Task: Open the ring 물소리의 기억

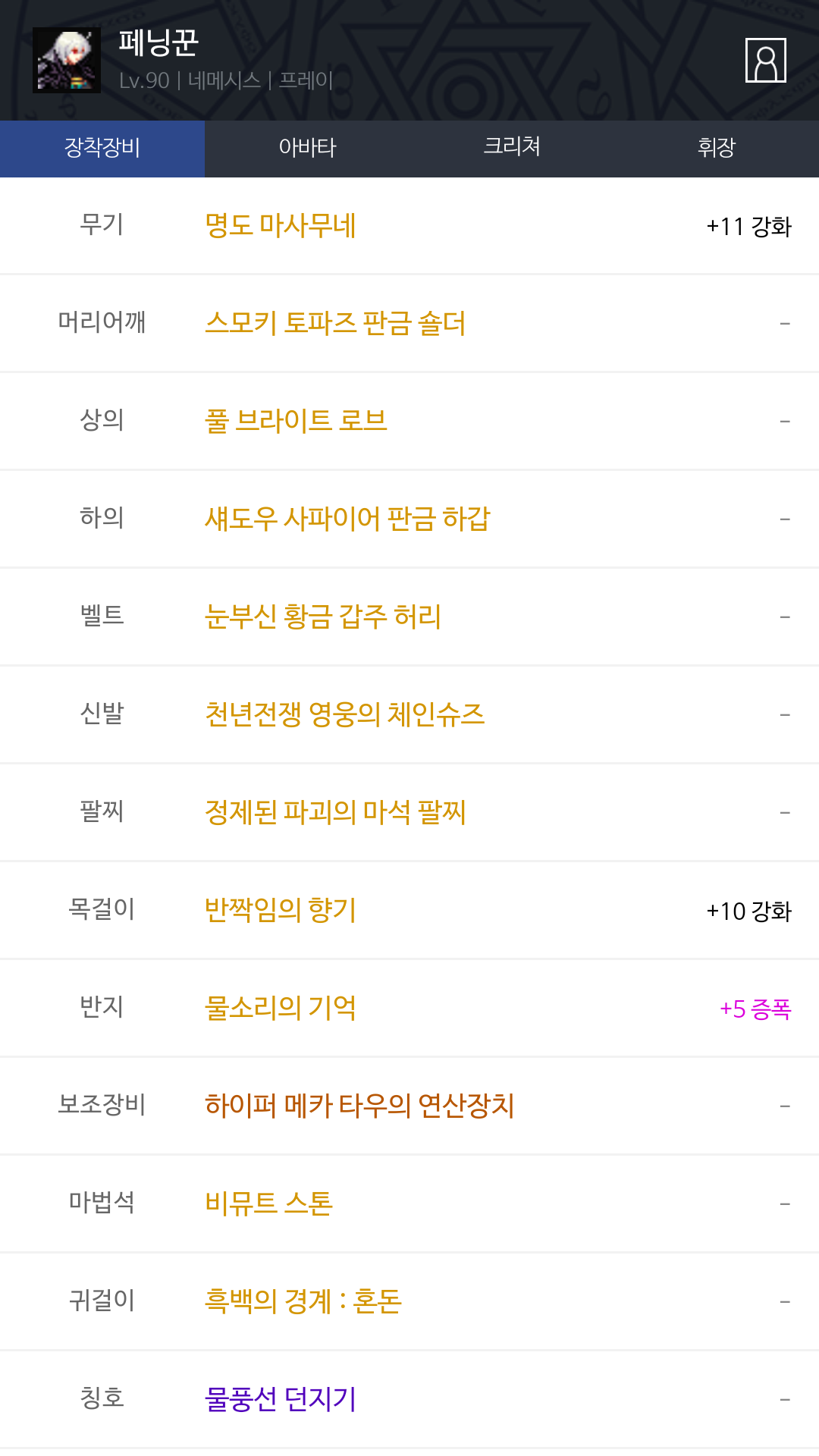Action: [x=281, y=1009]
